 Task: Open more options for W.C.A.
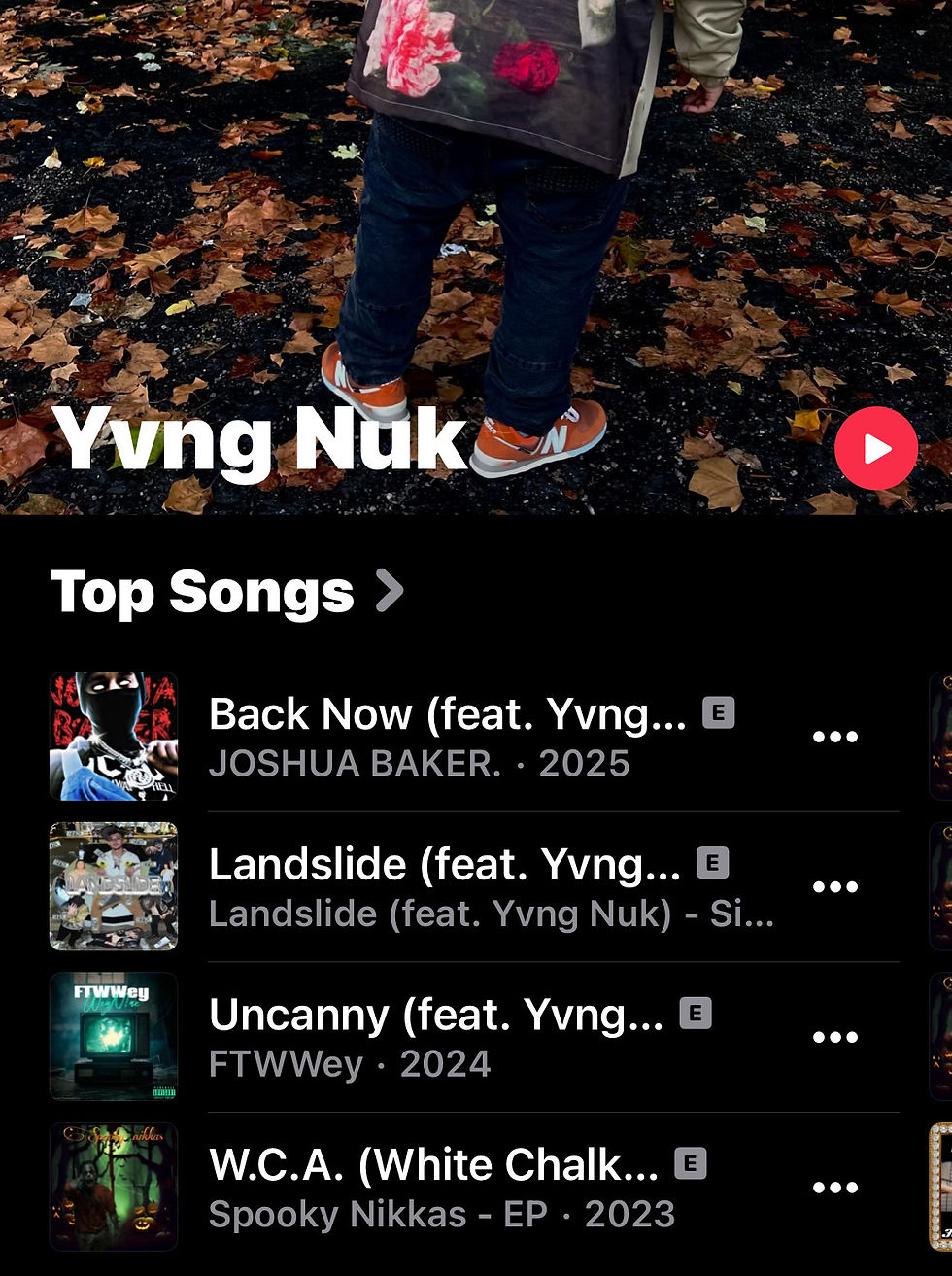tap(834, 1188)
